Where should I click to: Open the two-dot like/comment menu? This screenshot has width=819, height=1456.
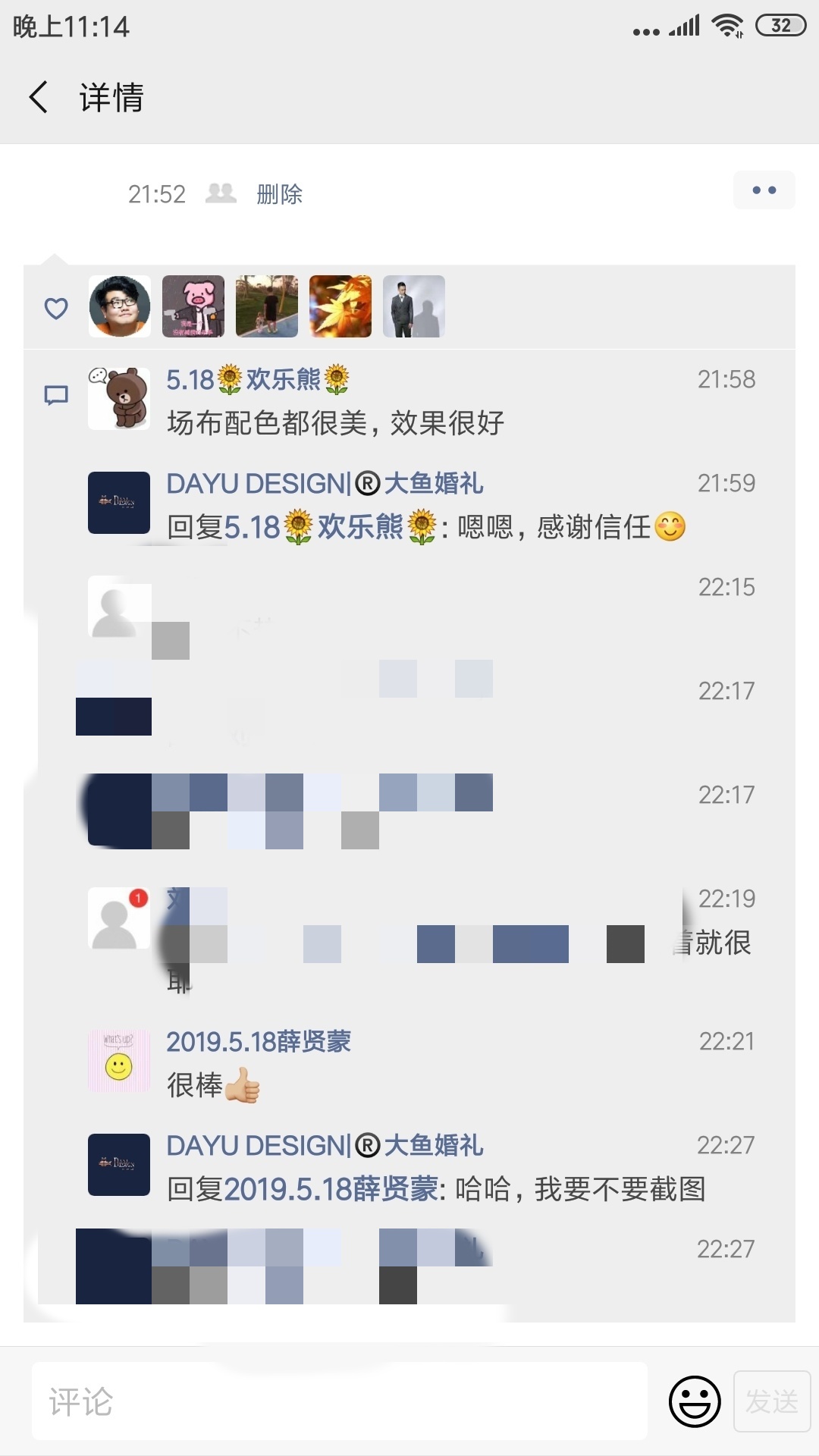click(x=764, y=190)
